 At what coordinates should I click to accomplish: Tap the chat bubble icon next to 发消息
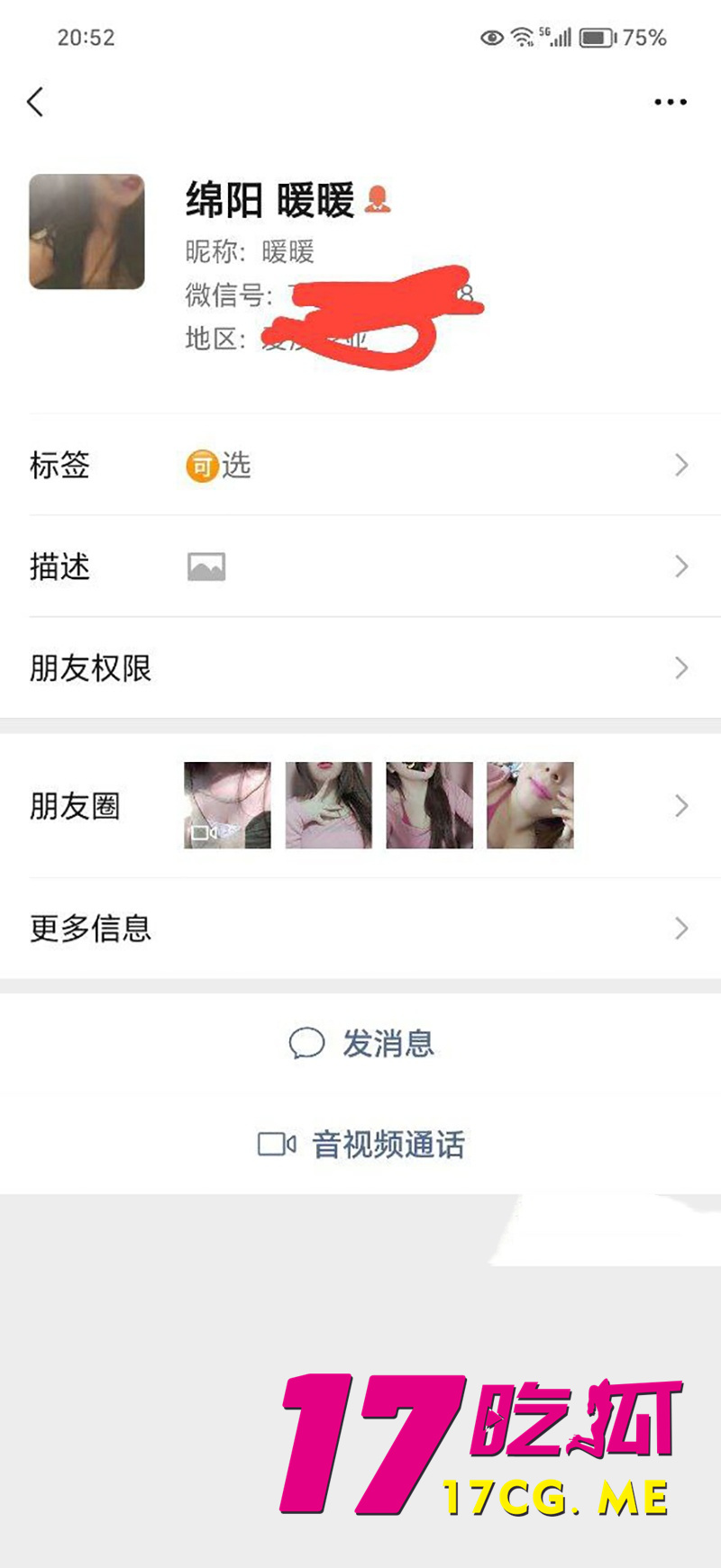click(307, 1044)
